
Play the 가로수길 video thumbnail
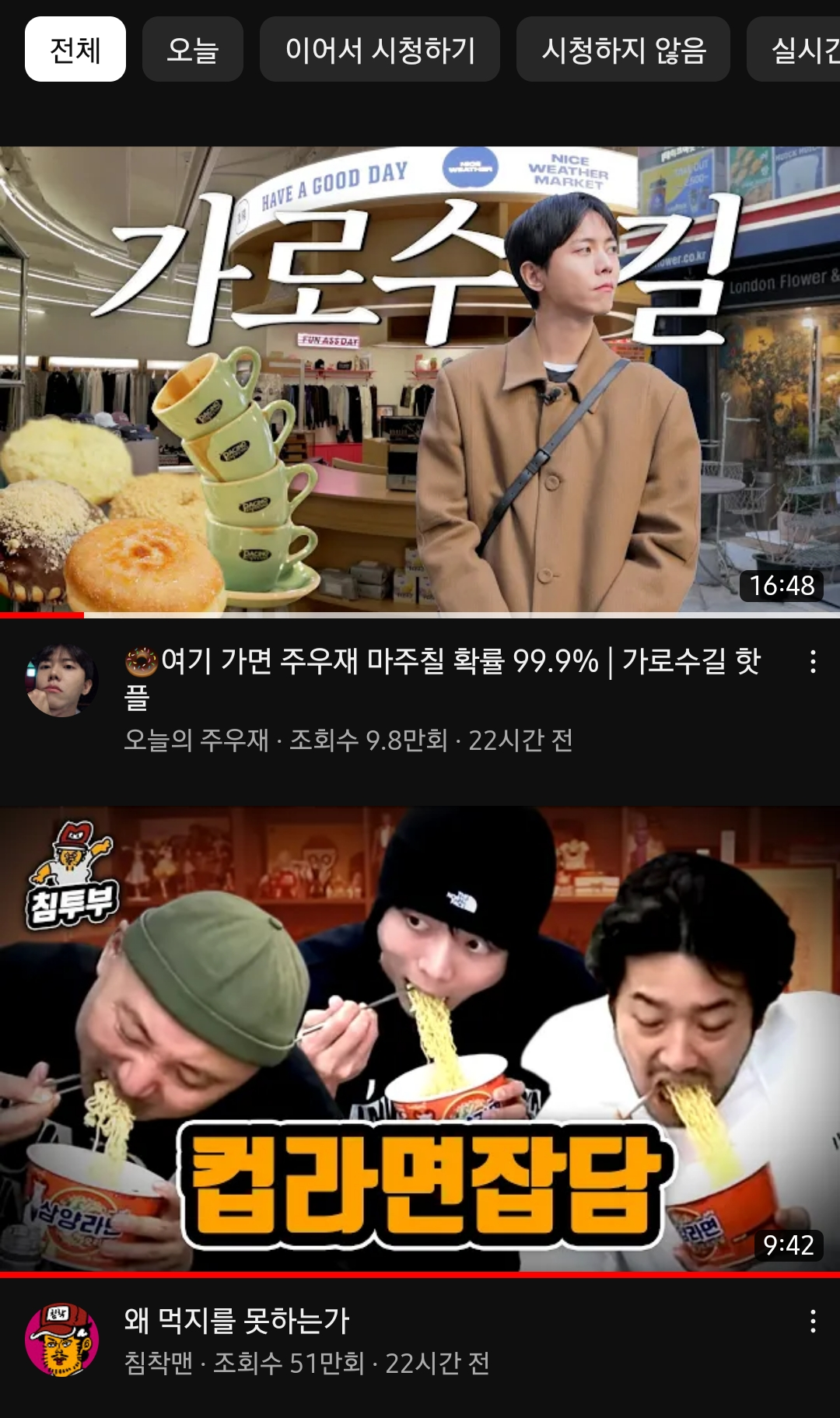[420, 380]
